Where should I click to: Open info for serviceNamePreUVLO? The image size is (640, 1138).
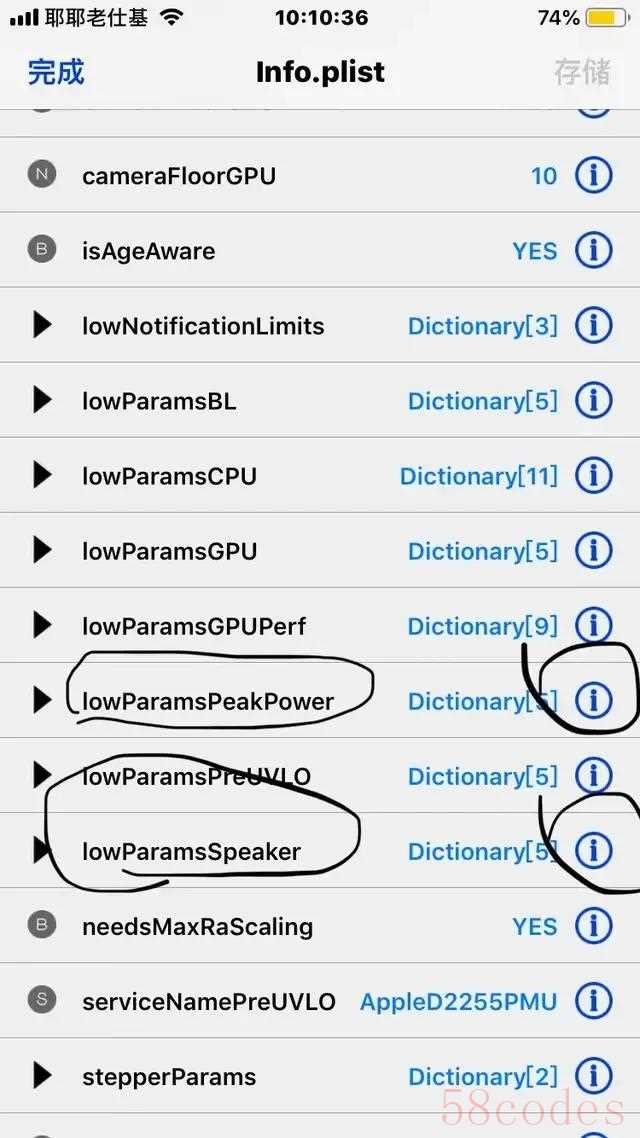[594, 1002]
